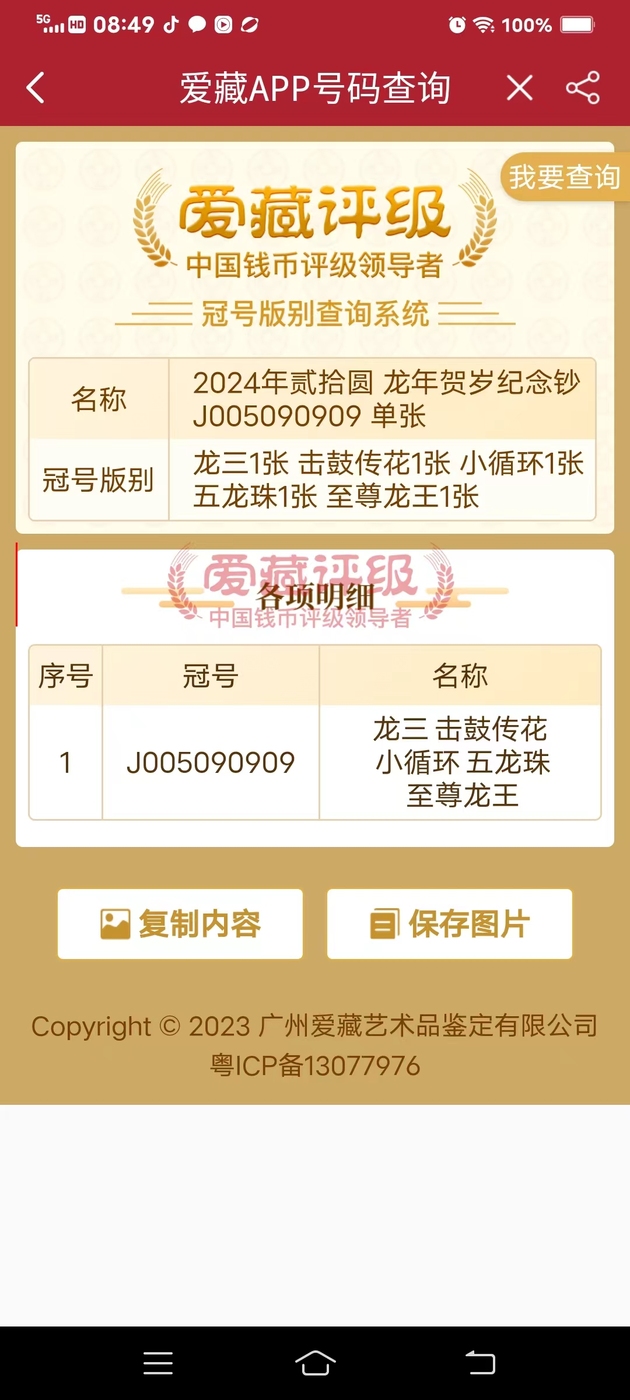This screenshot has width=630, height=1400.
Task: Tap the 复制内容 button
Action: (180, 924)
